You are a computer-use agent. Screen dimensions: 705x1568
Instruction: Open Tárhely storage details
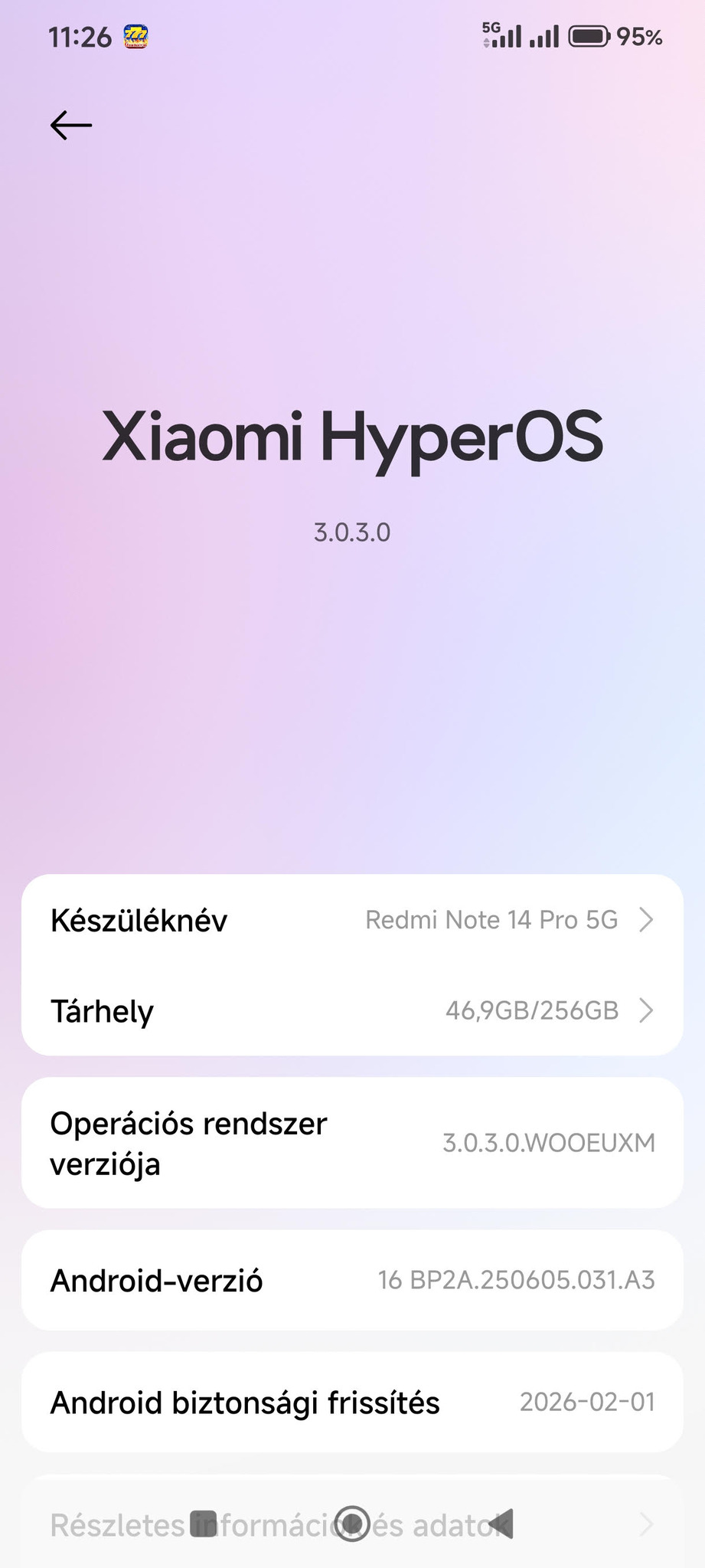click(x=352, y=1010)
